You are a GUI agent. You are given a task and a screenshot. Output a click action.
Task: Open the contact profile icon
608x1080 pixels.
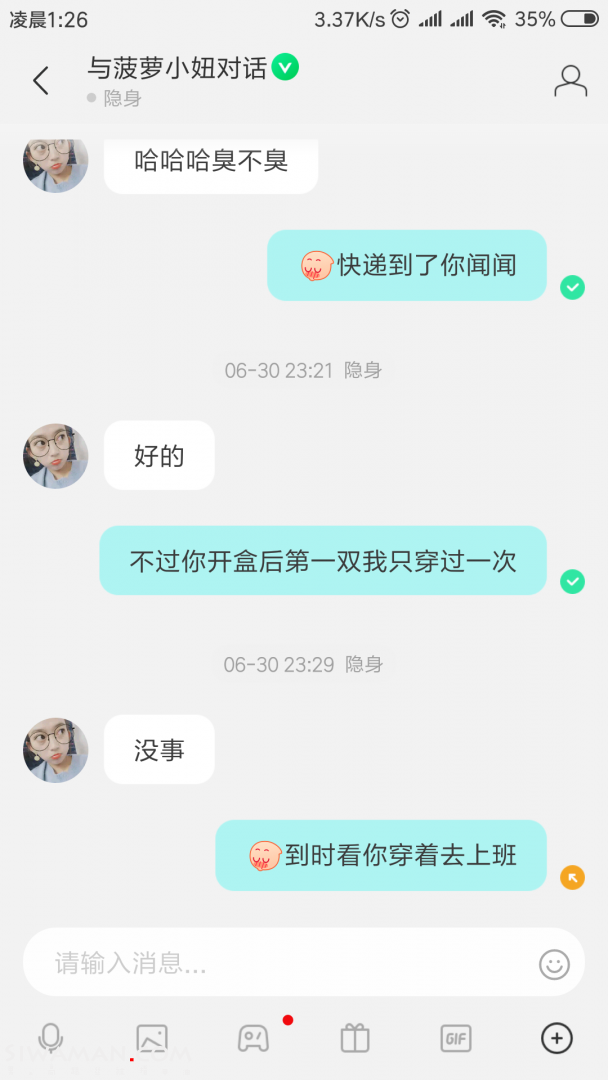pos(570,81)
